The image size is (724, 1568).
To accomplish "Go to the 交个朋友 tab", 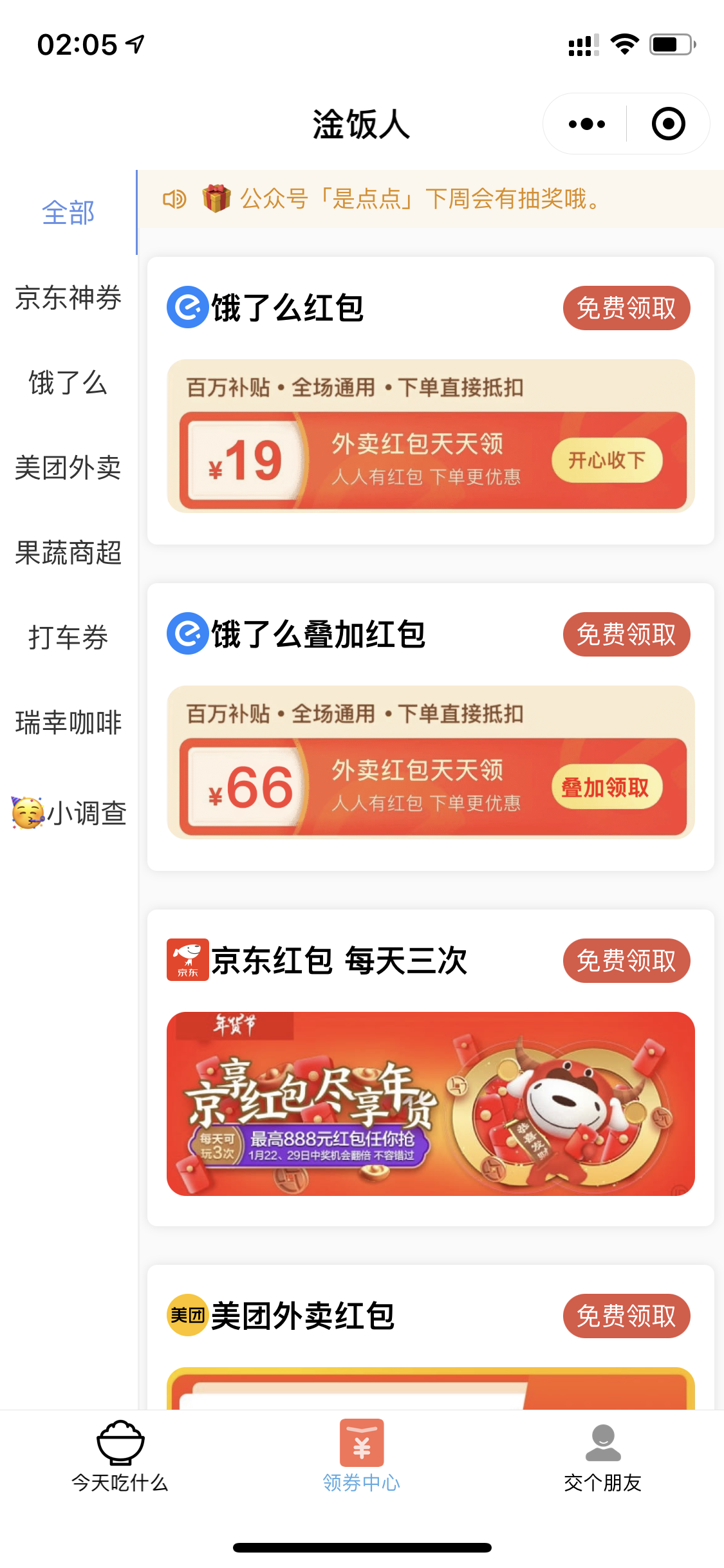I will click(x=603, y=1456).
